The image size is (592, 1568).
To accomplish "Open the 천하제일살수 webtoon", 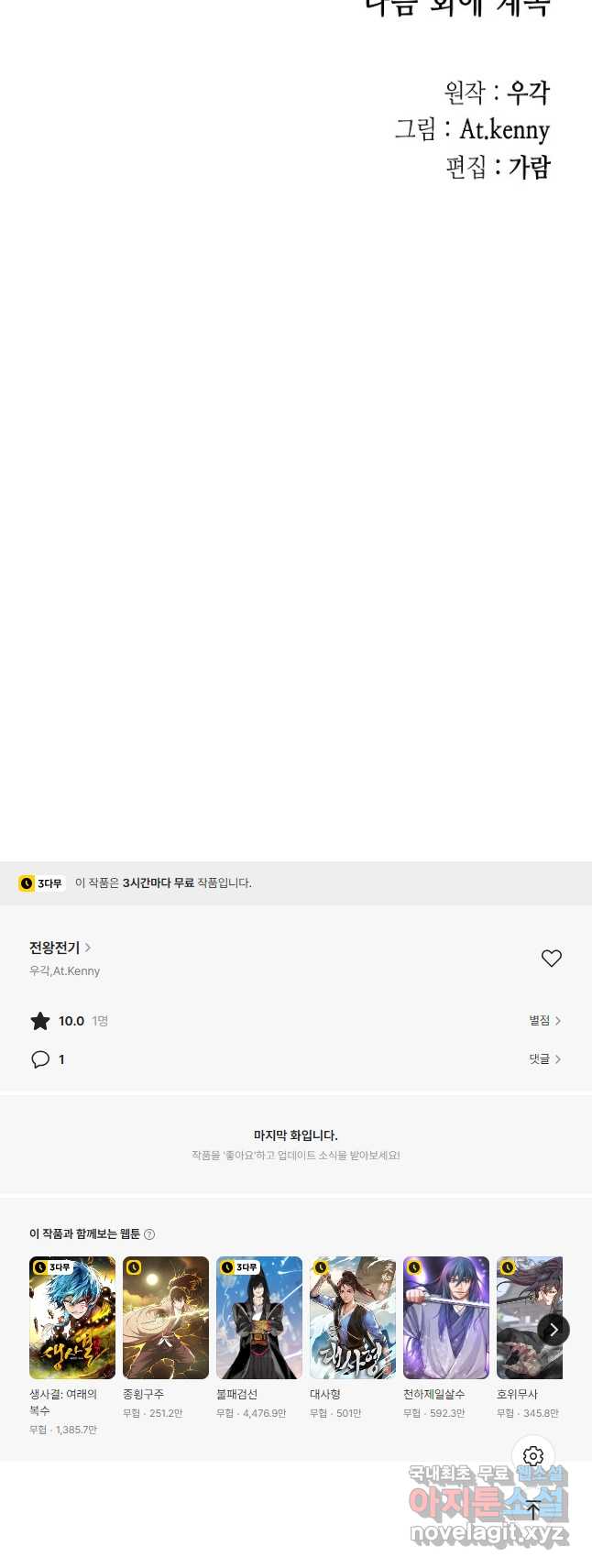I will (446, 1318).
